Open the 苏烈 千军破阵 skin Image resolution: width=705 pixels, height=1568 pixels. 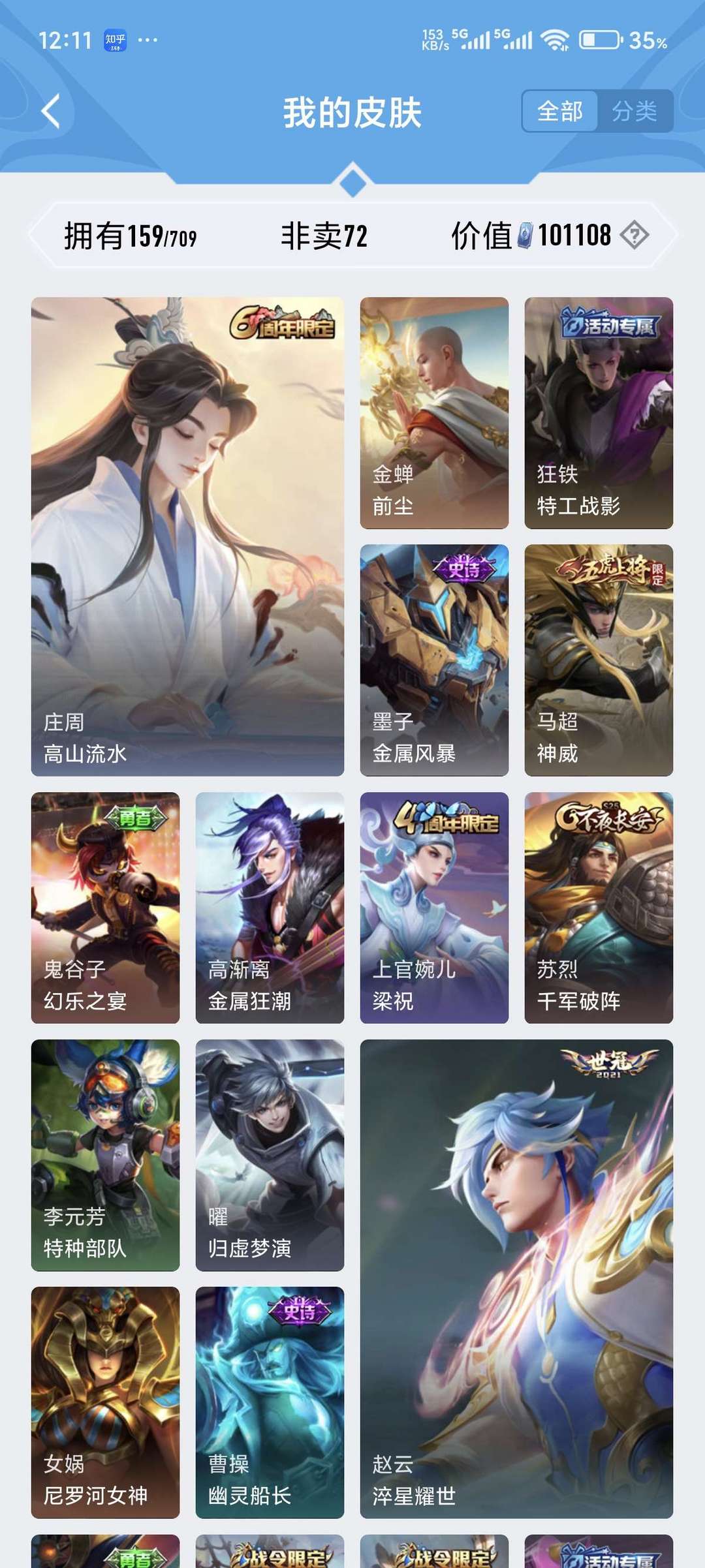pyautogui.click(x=599, y=908)
